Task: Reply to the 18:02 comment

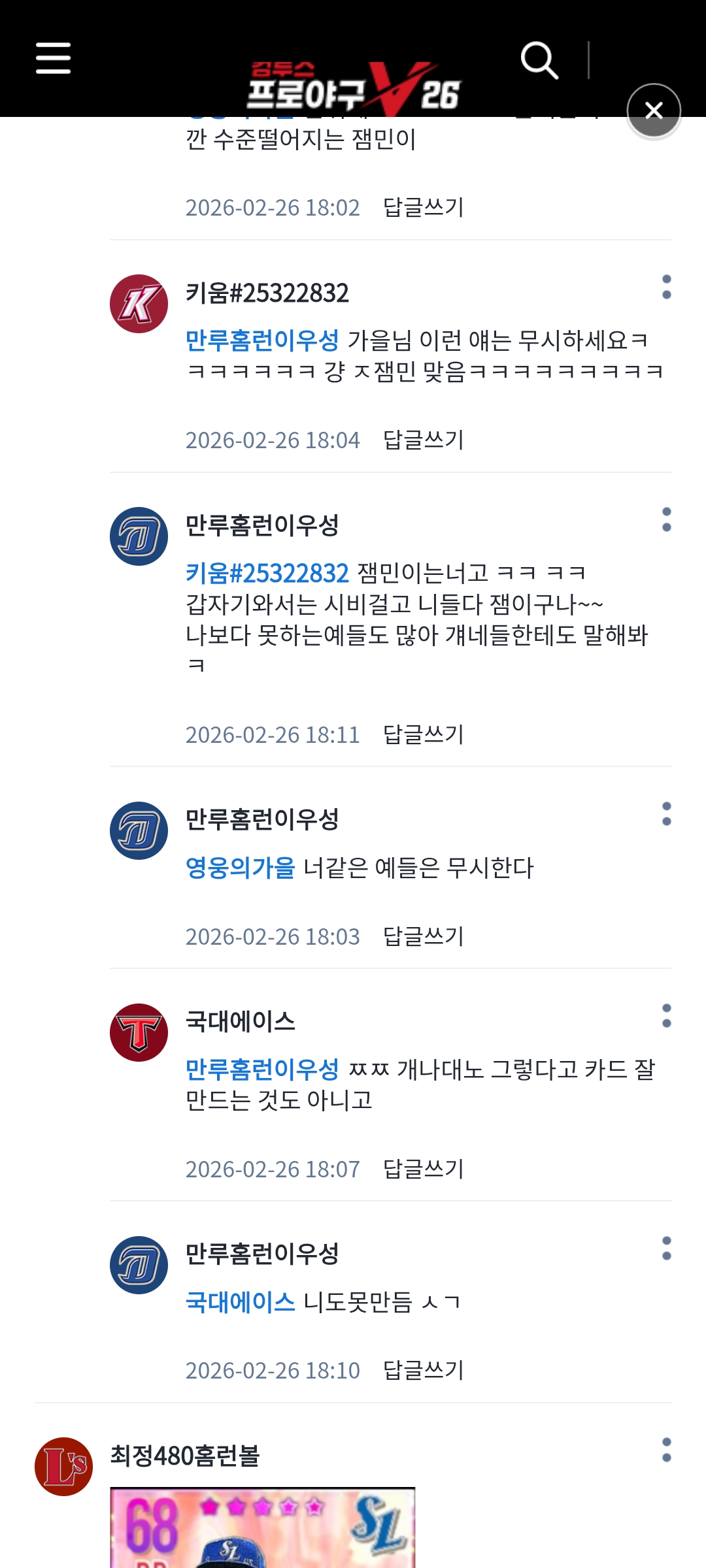Action: 423,207
